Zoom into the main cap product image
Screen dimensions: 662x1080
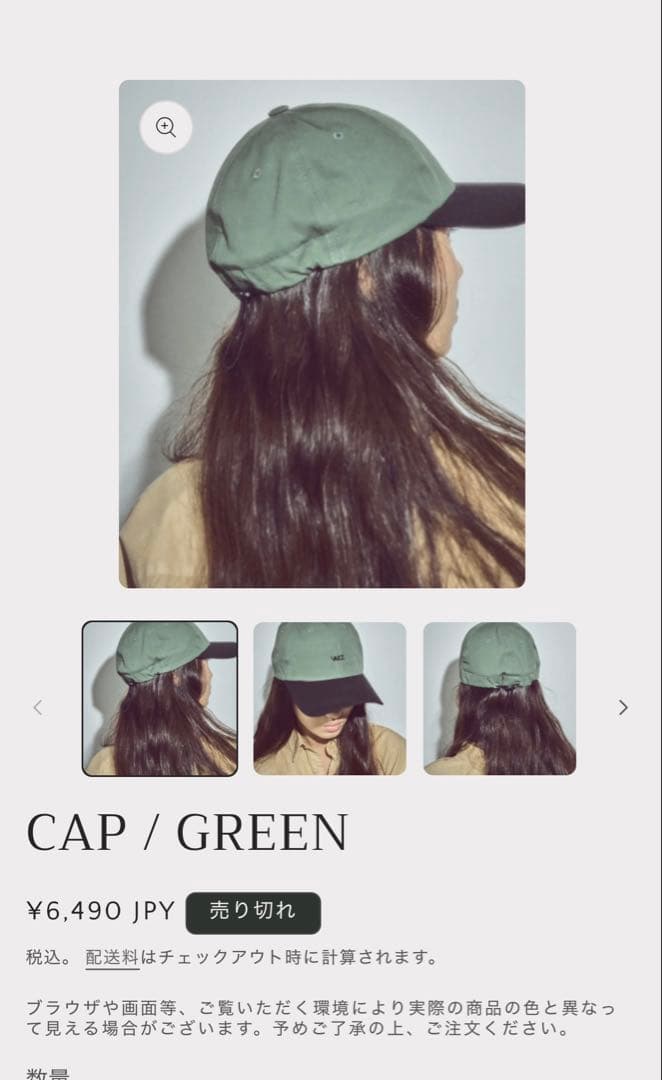(166, 127)
